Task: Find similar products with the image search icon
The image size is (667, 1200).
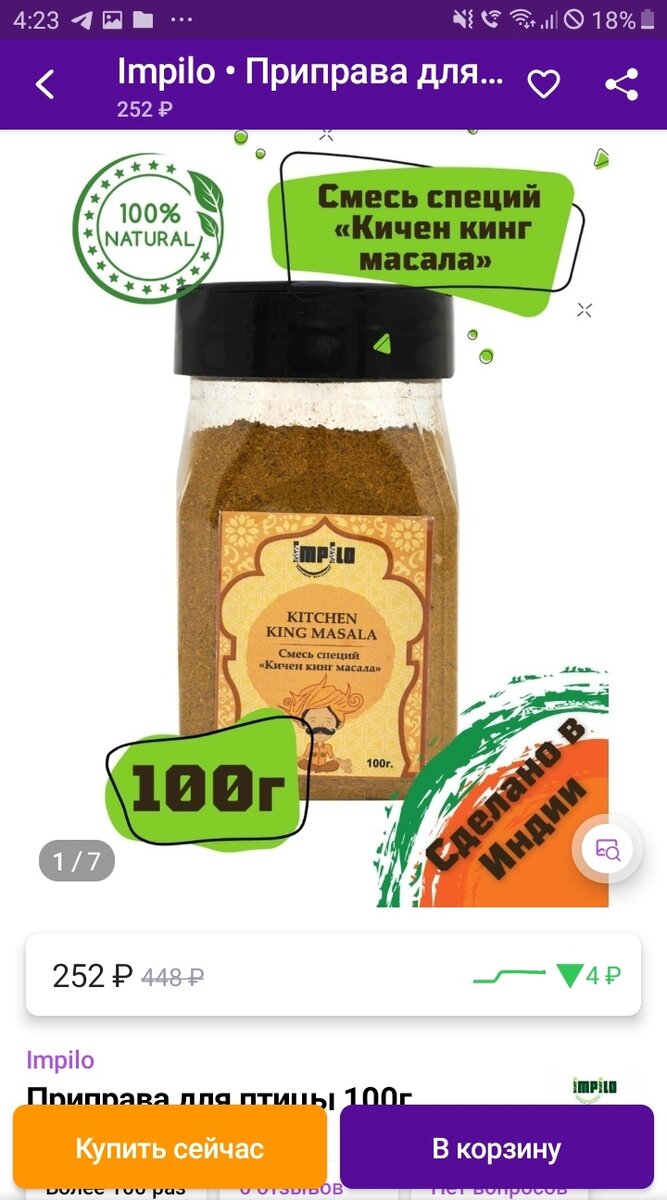Action: [608, 850]
